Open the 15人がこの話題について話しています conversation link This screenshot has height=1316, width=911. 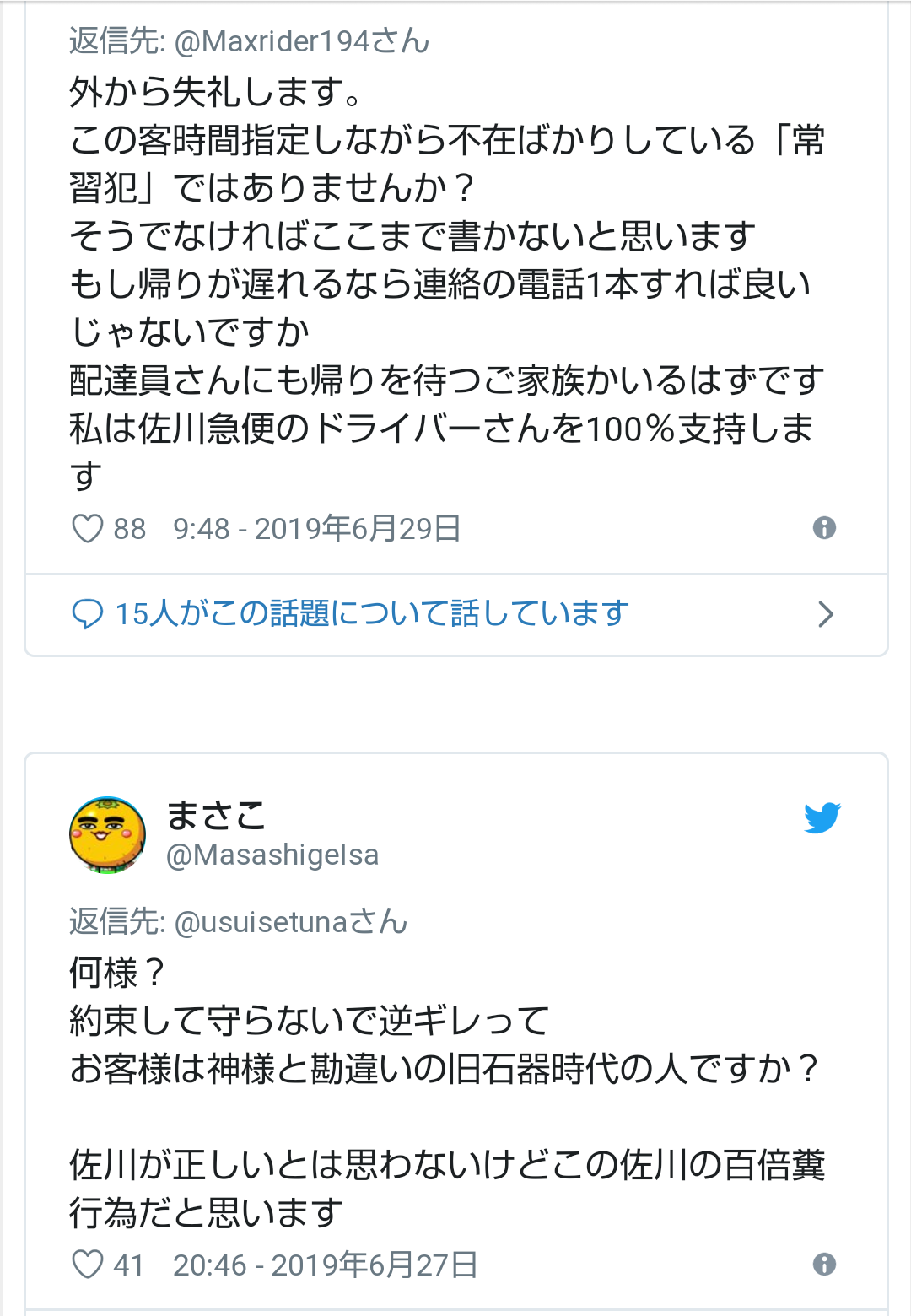[371, 613]
